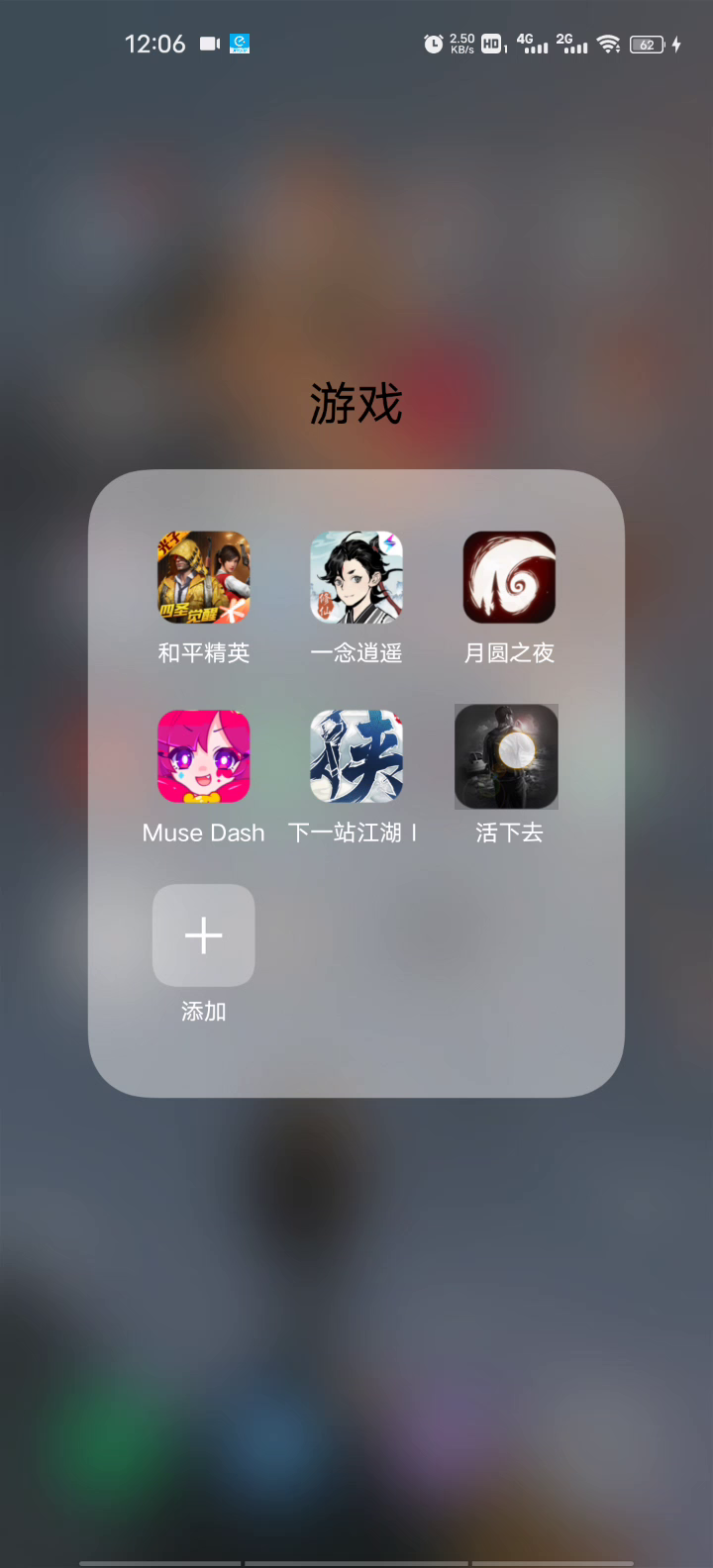The height and width of the screenshot is (1568, 713).
Task: Launch the 一念逍遥 app
Action: (356, 578)
